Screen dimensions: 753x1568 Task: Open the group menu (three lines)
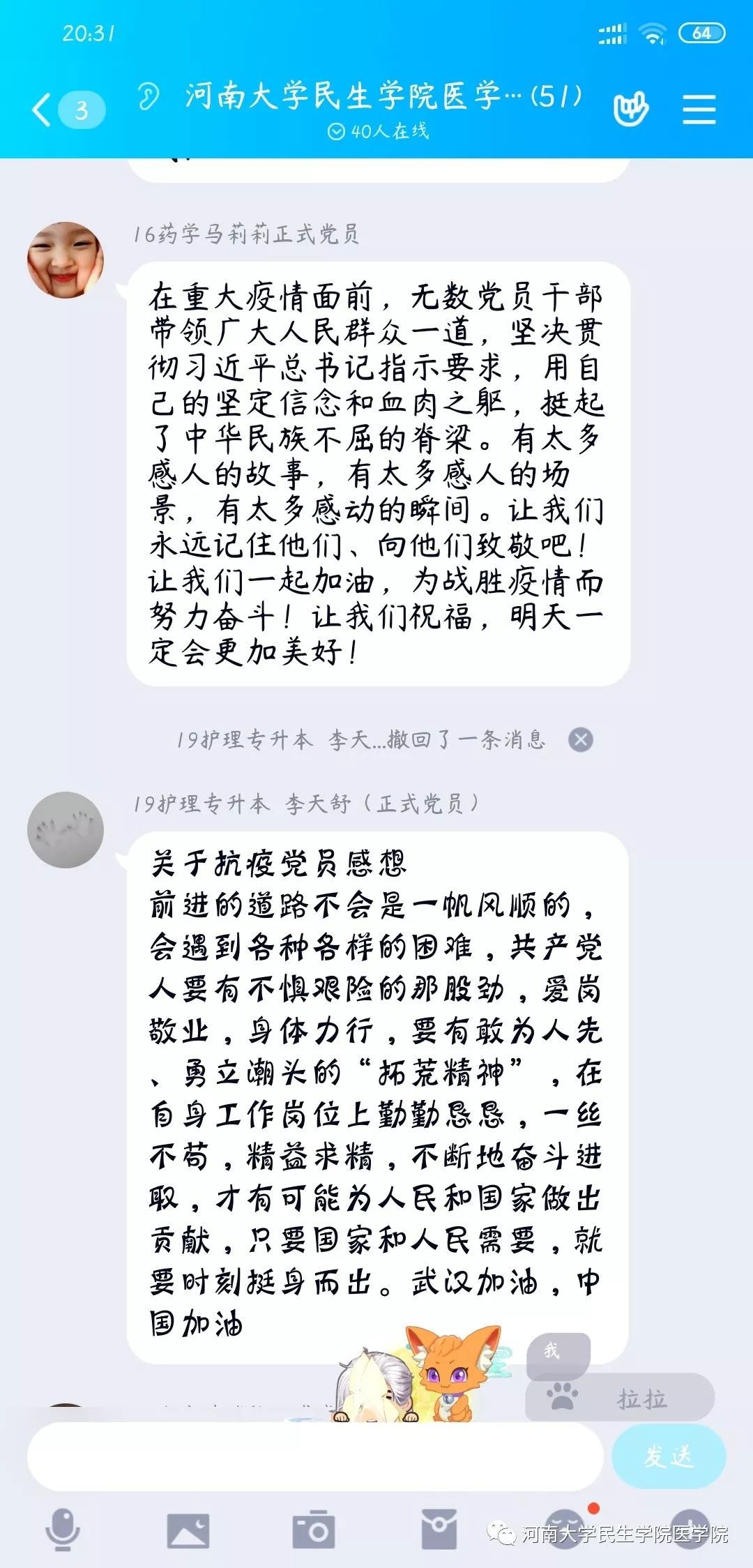pos(699,110)
